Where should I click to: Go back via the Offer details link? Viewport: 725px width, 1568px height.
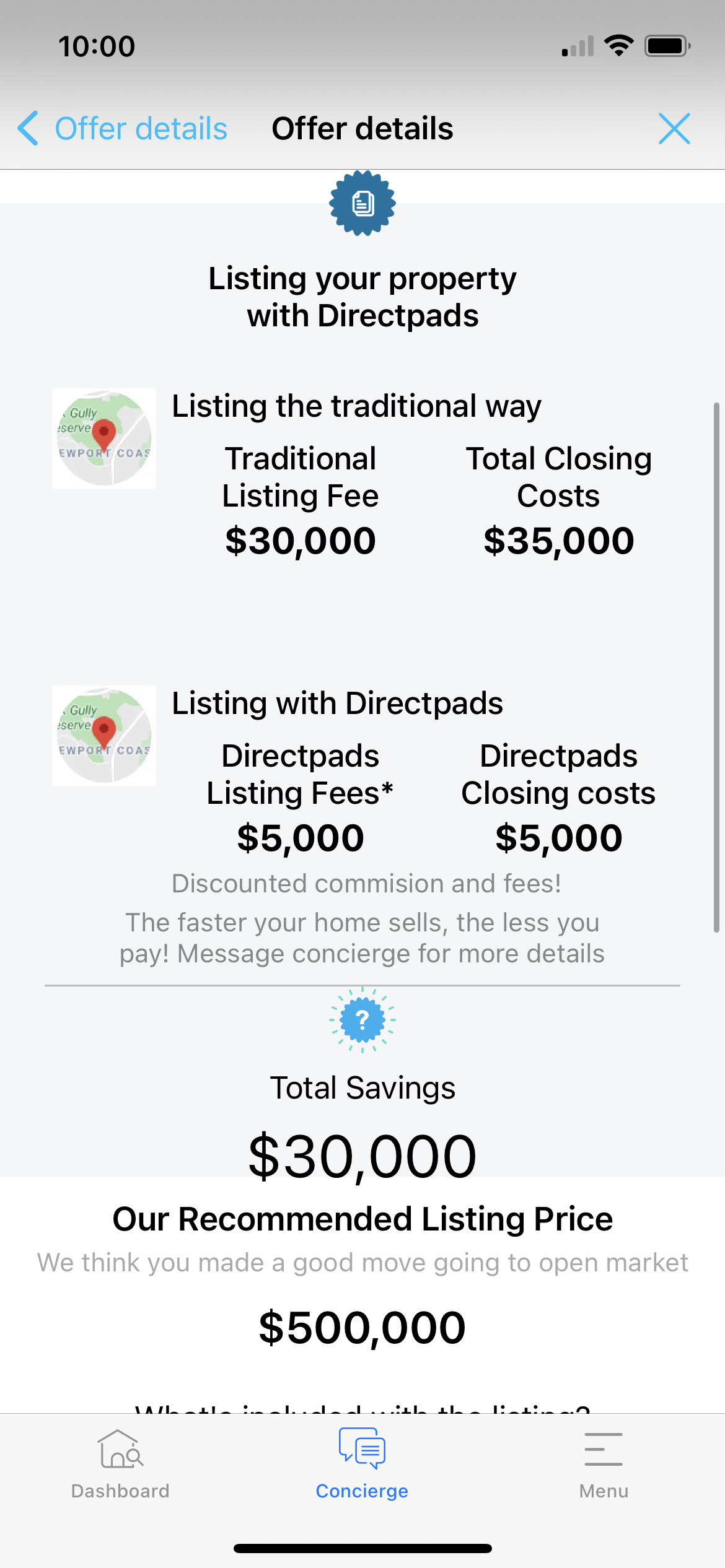pyautogui.click(x=141, y=128)
